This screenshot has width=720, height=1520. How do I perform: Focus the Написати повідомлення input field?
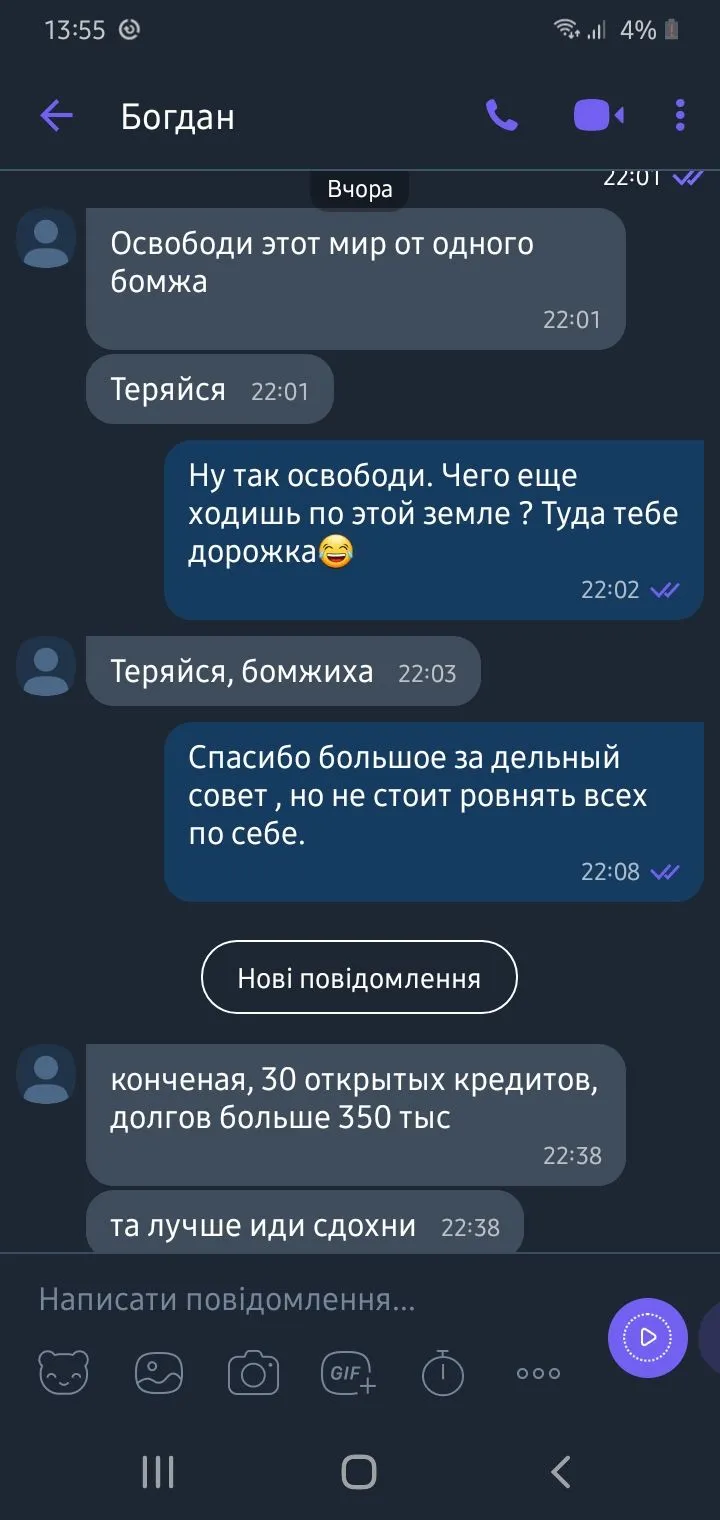pyautogui.click(x=300, y=1300)
